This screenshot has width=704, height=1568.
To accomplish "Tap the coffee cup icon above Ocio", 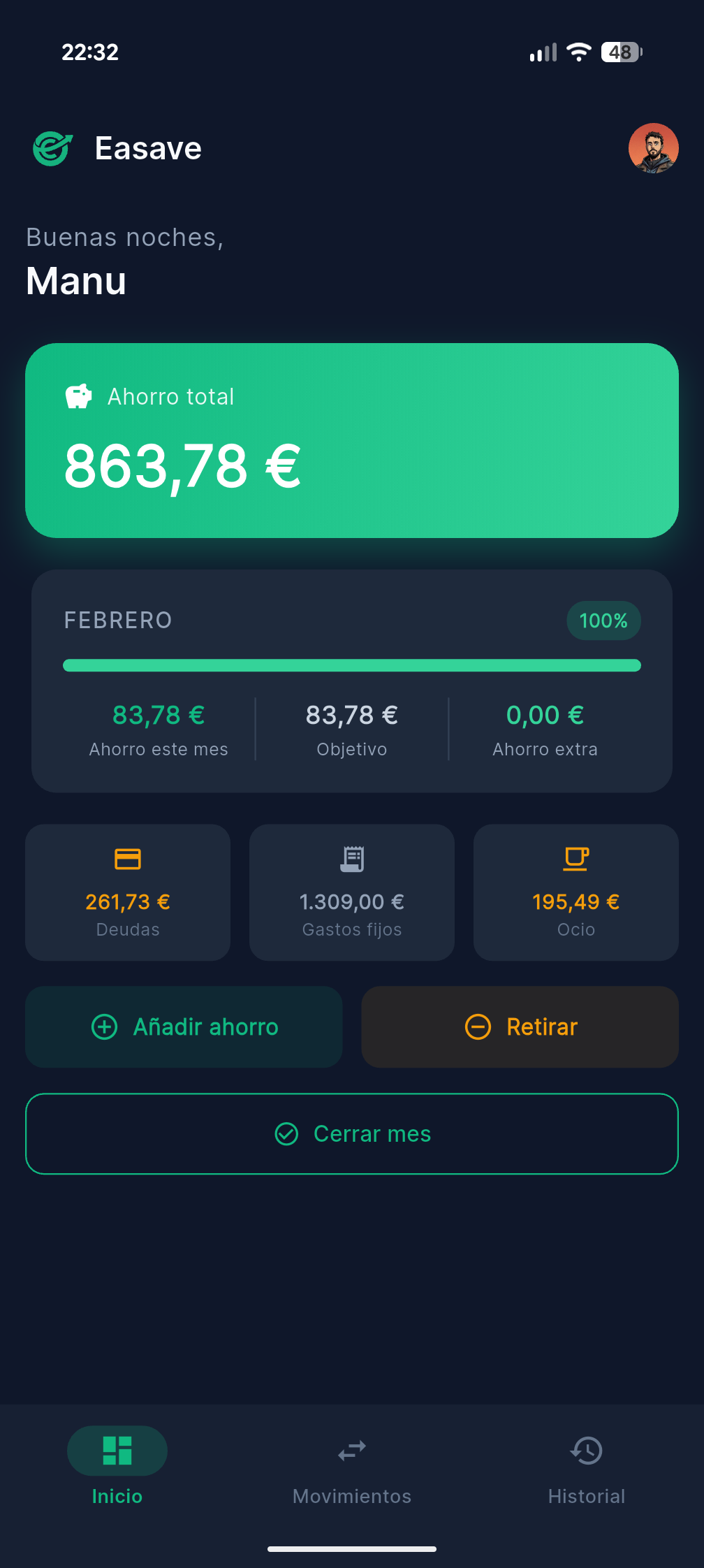I will coord(575,859).
